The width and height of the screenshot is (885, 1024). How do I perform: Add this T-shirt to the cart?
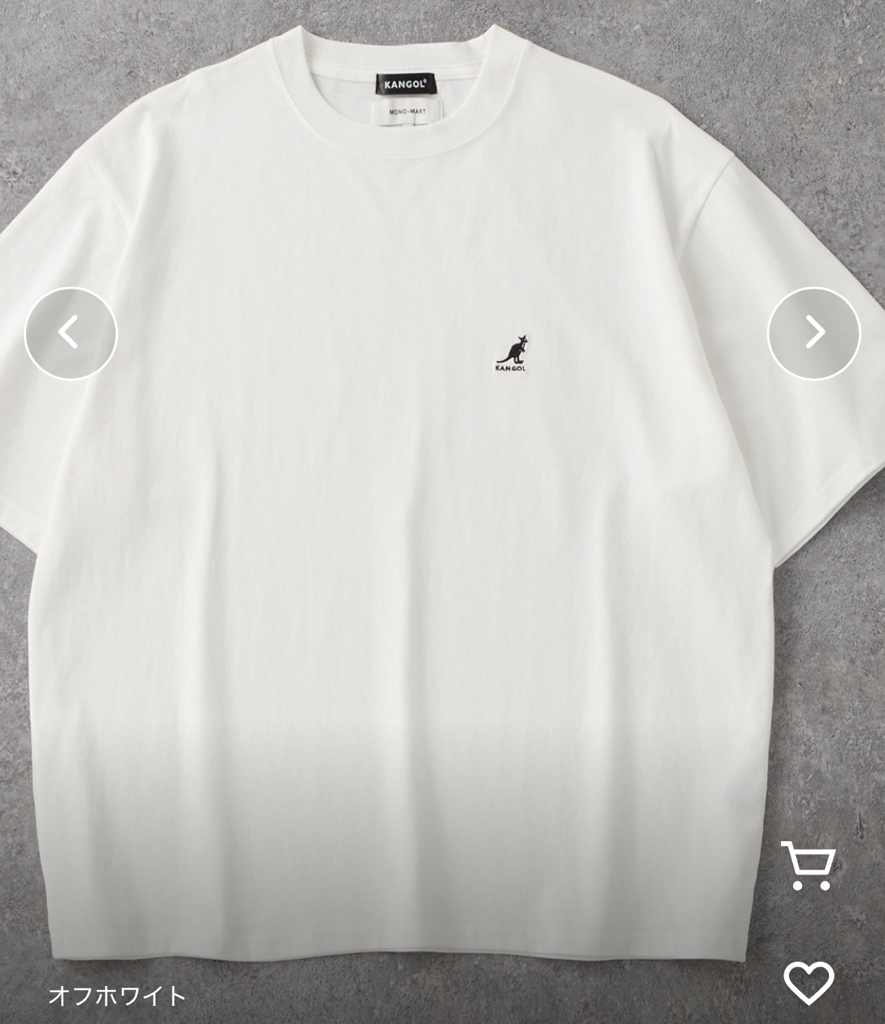[808, 866]
